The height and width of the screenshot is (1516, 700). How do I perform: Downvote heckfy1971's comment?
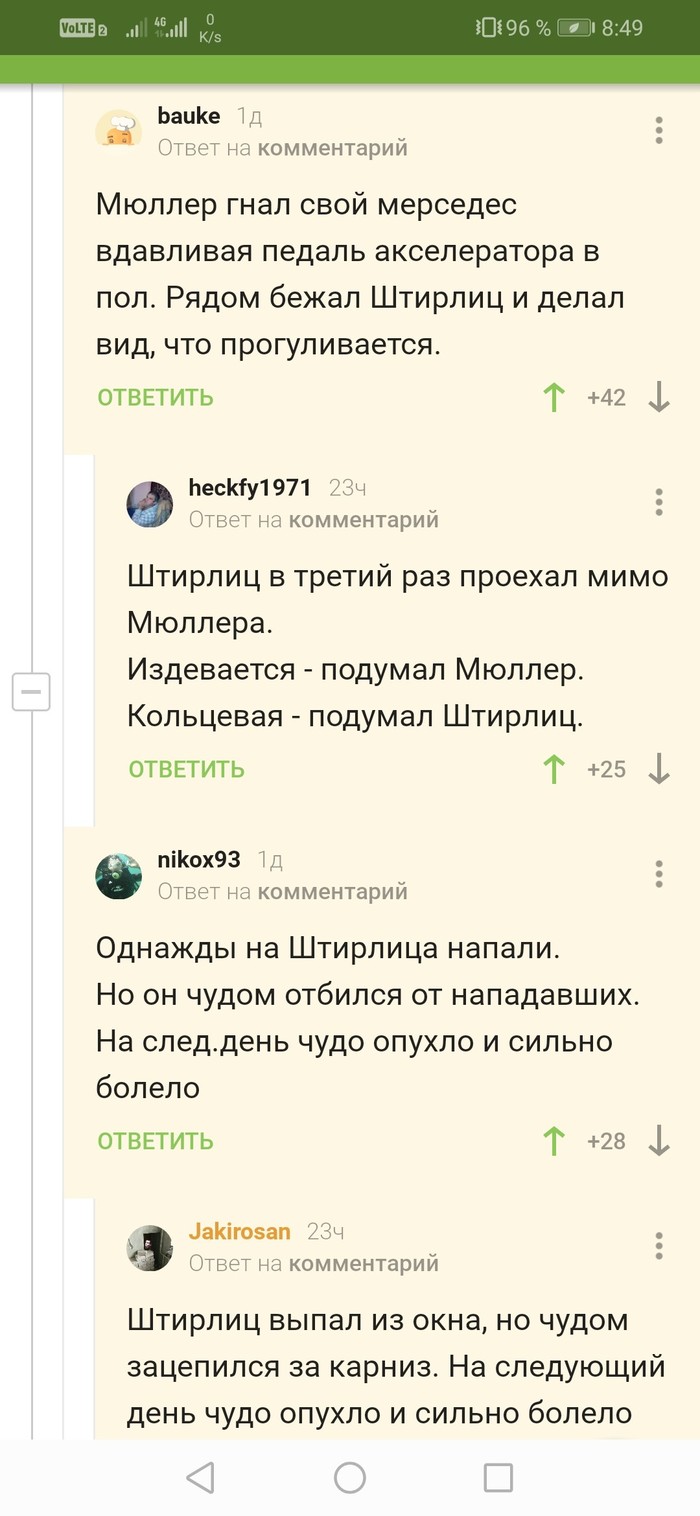(x=658, y=769)
